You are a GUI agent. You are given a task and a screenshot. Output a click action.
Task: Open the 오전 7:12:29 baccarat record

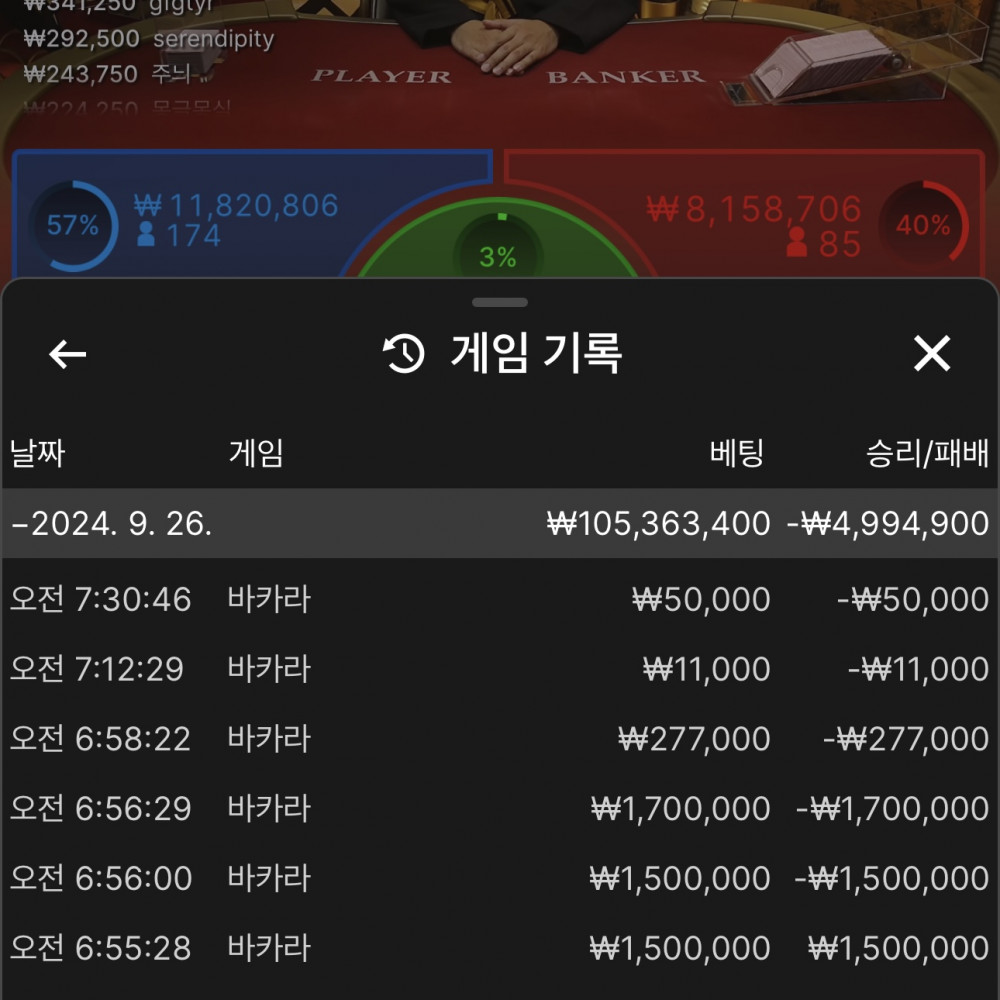coord(500,669)
